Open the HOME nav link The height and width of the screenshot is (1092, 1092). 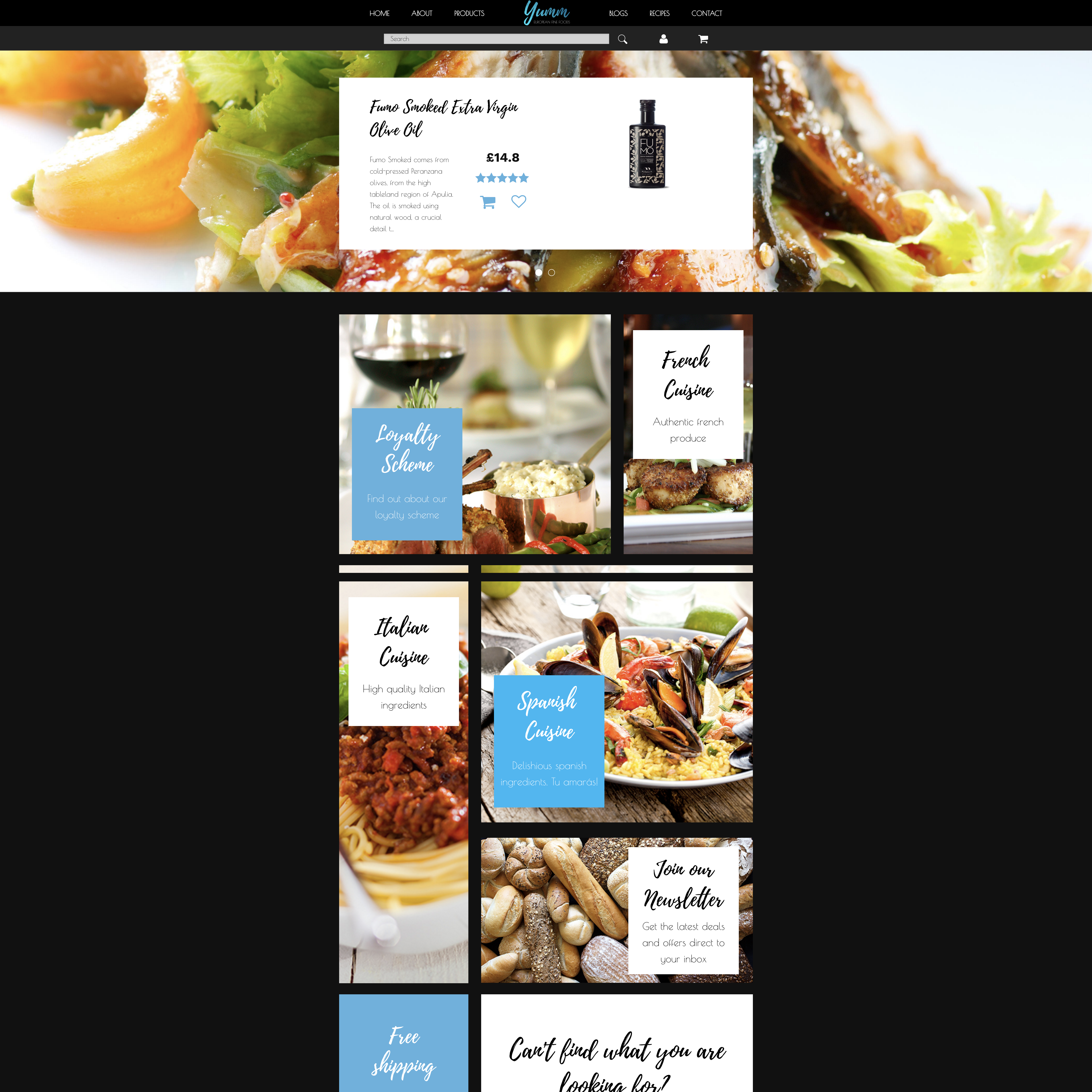pos(379,13)
